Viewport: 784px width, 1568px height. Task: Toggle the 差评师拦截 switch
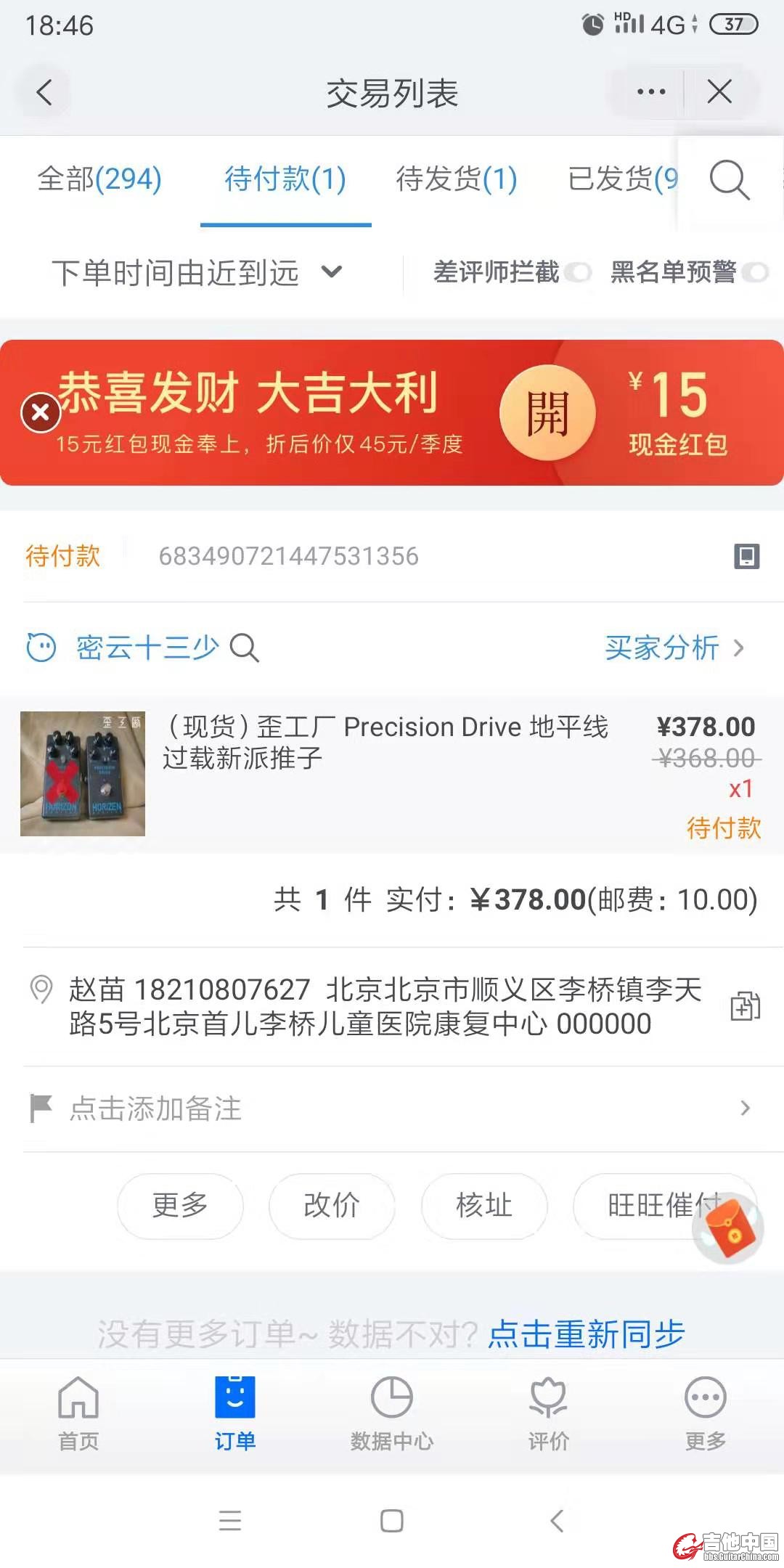coord(578,273)
